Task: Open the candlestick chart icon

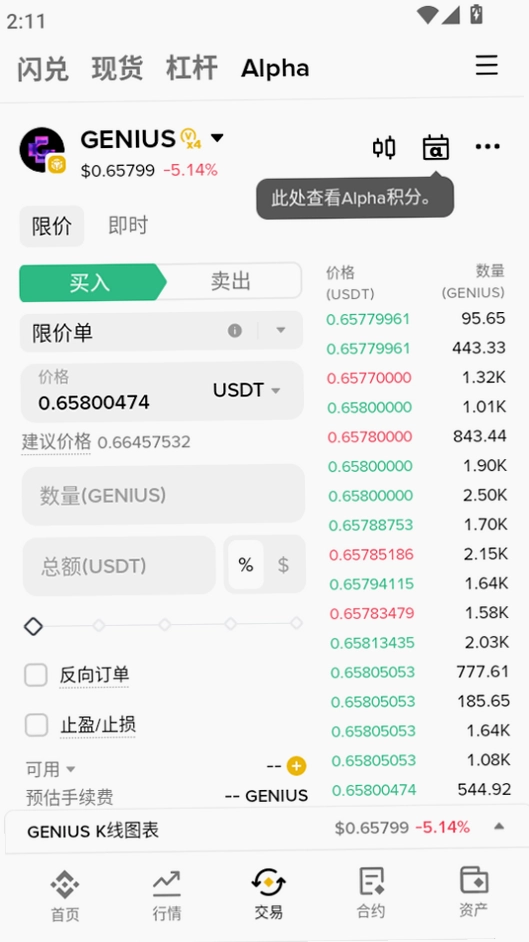Action: tap(384, 147)
